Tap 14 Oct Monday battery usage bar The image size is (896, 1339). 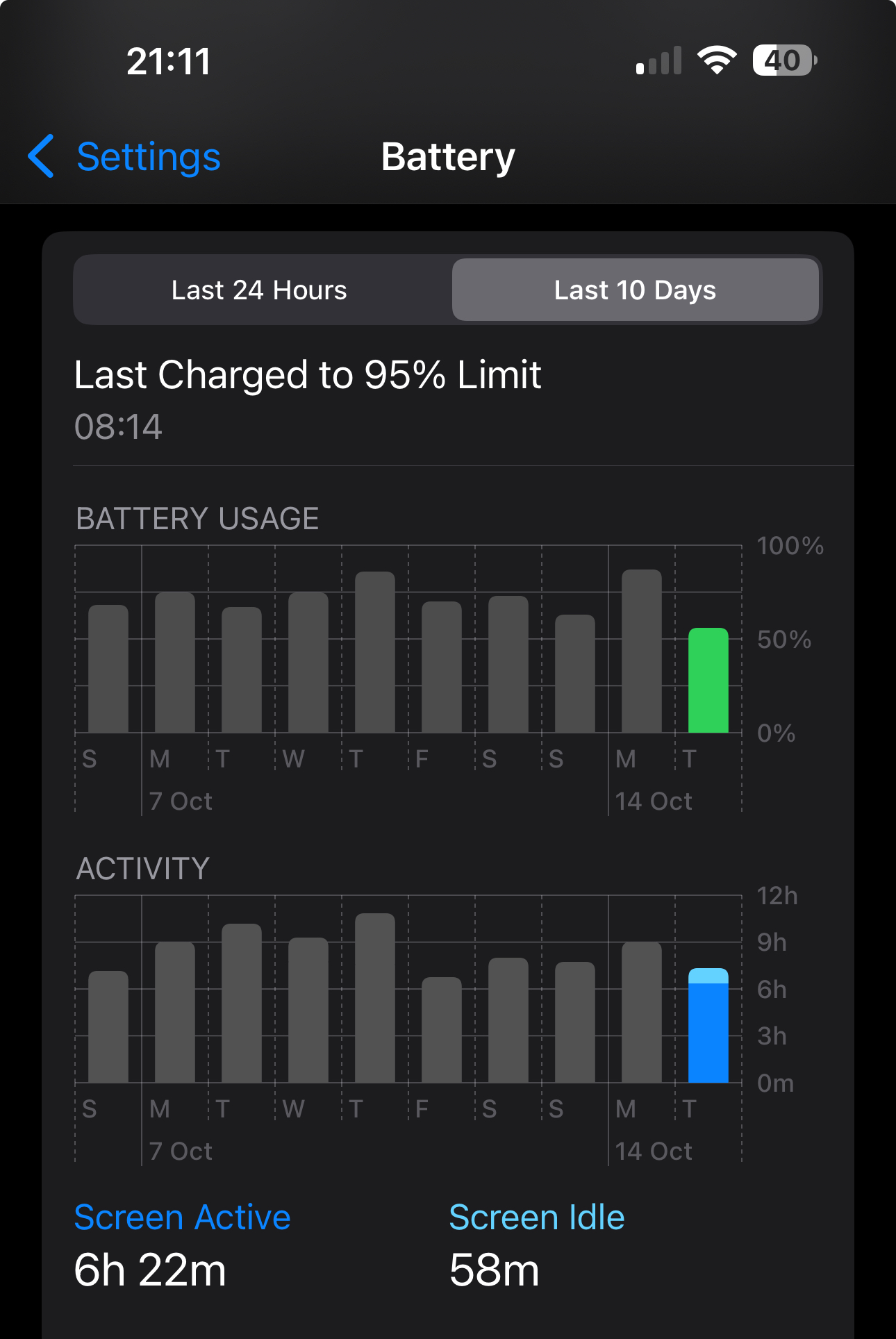click(x=641, y=651)
